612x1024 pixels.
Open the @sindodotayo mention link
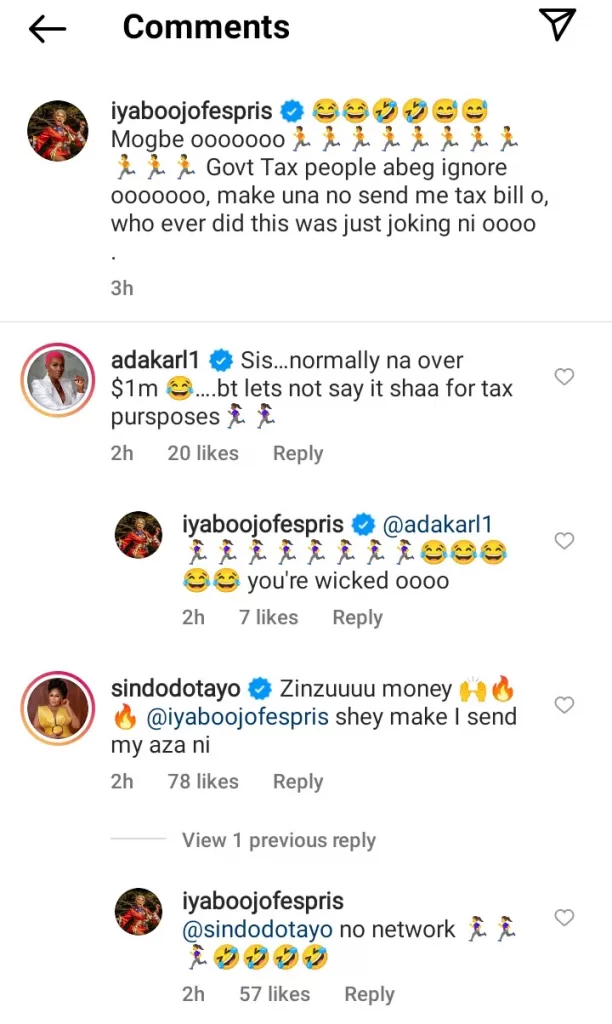click(257, 929)
